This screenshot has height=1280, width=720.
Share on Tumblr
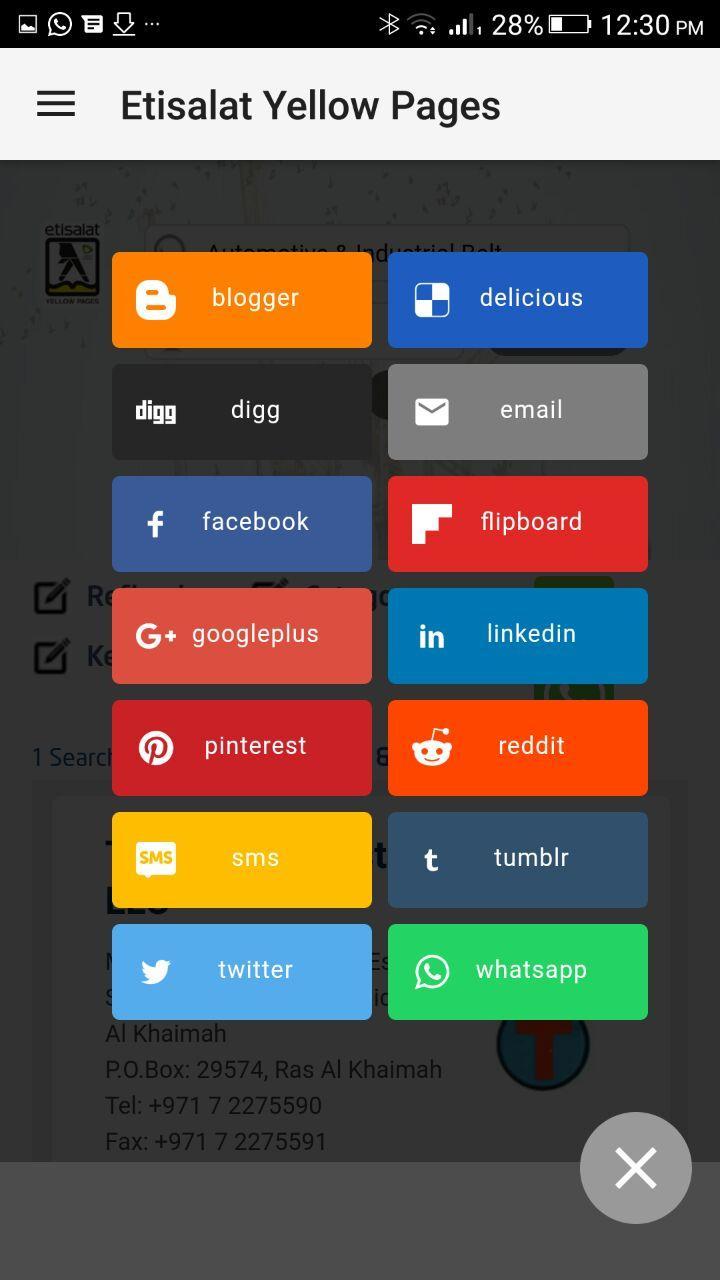click(432, 858)
